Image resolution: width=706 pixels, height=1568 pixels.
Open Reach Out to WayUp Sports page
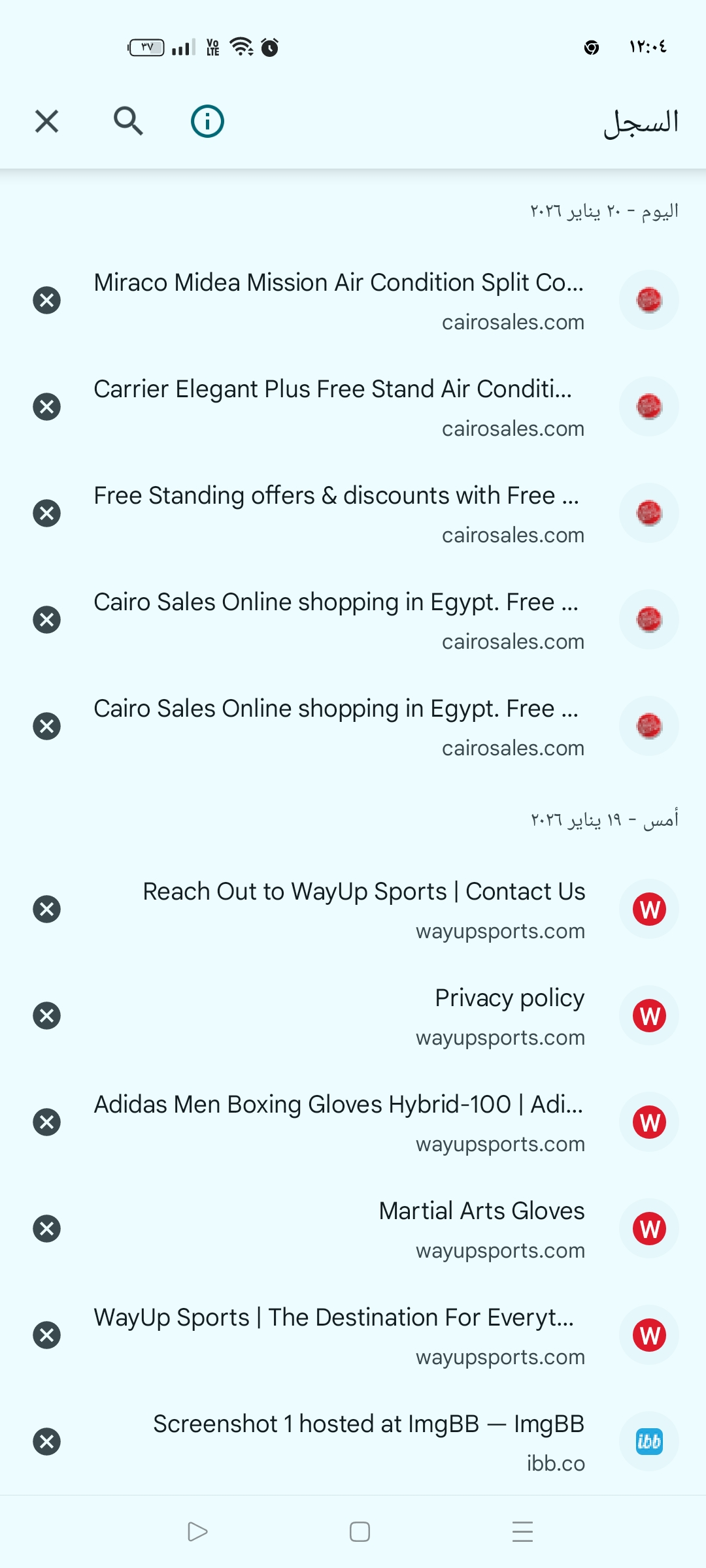point(363,909)
